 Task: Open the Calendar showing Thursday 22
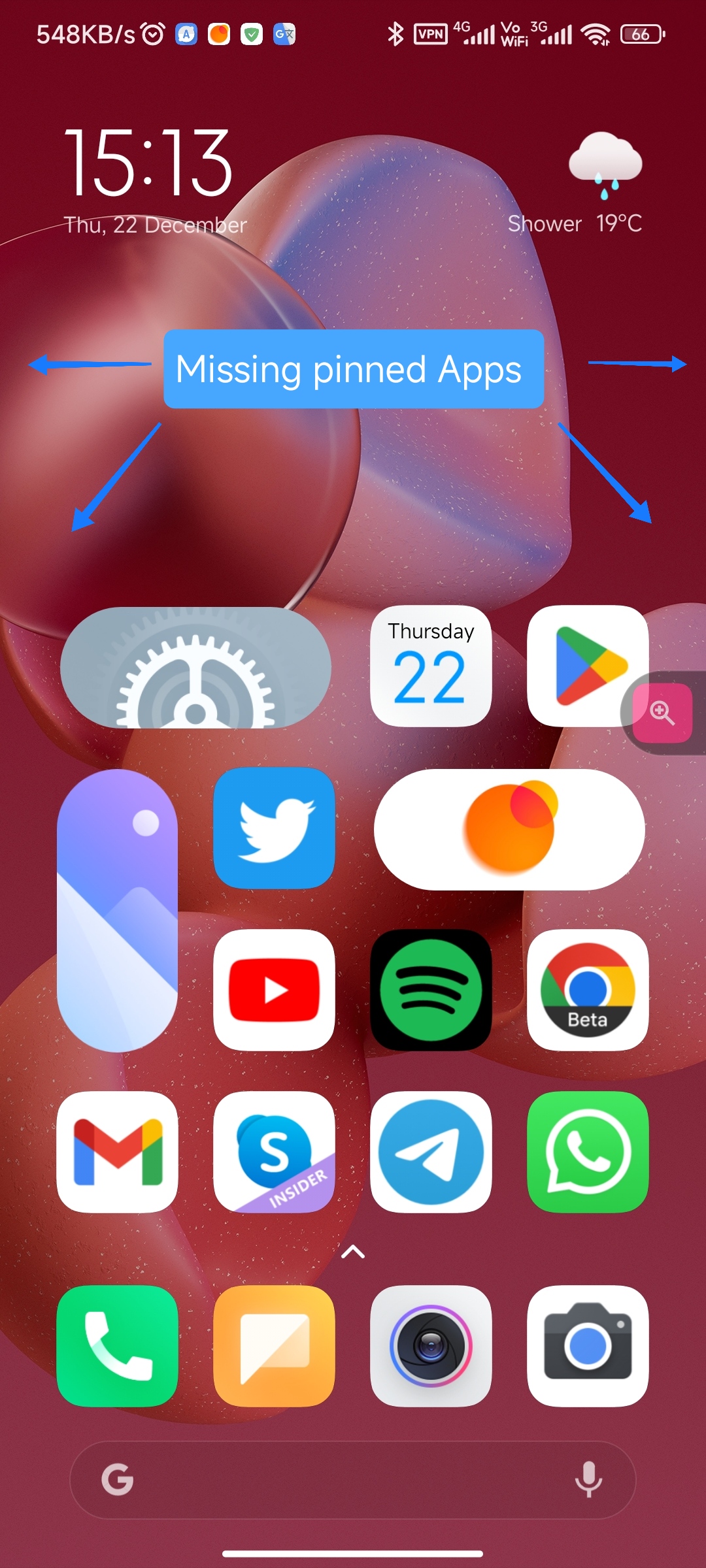(x=431, y=666)
